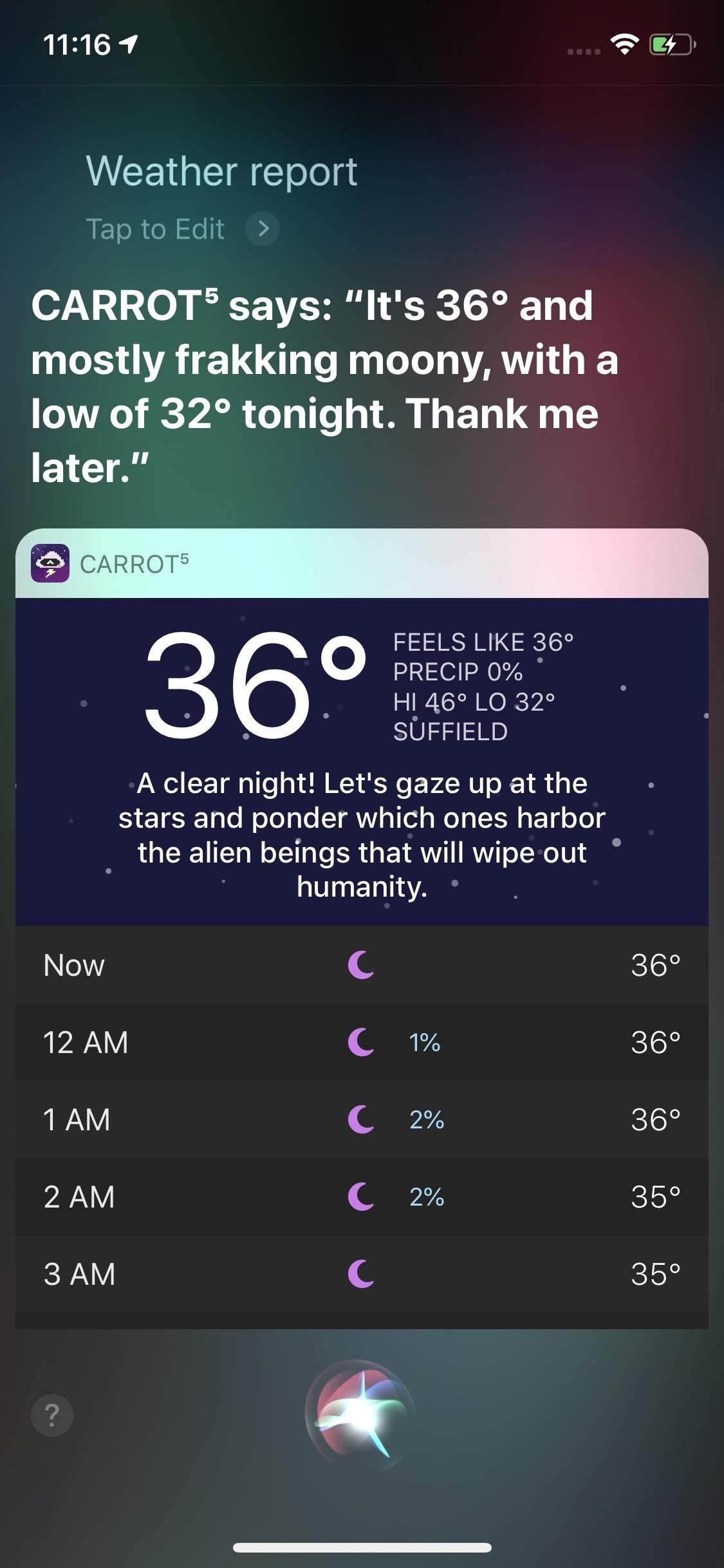Select the moon icon on the Now row
The width and height of the screenshot is (724, 1568).
[x=361, y=965]
